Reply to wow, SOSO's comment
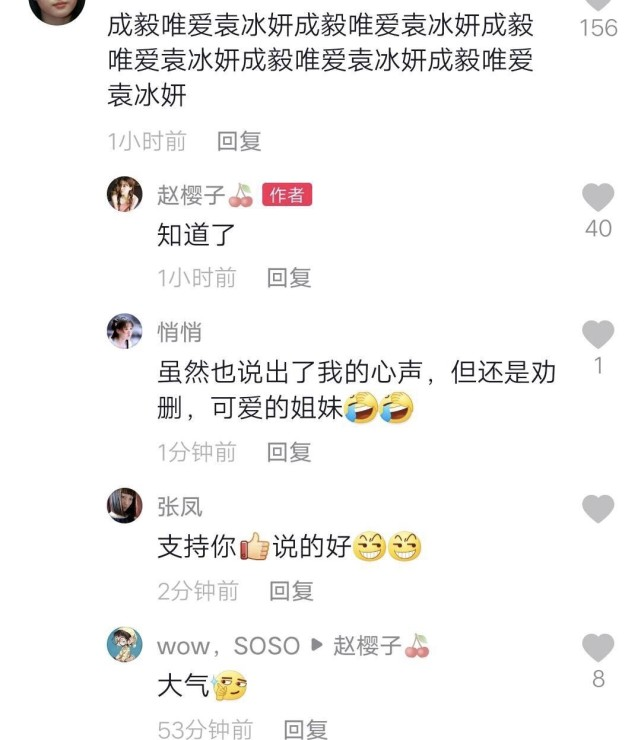Image resolution: width=641 pixels, height=740 pixels. point(305,729)
